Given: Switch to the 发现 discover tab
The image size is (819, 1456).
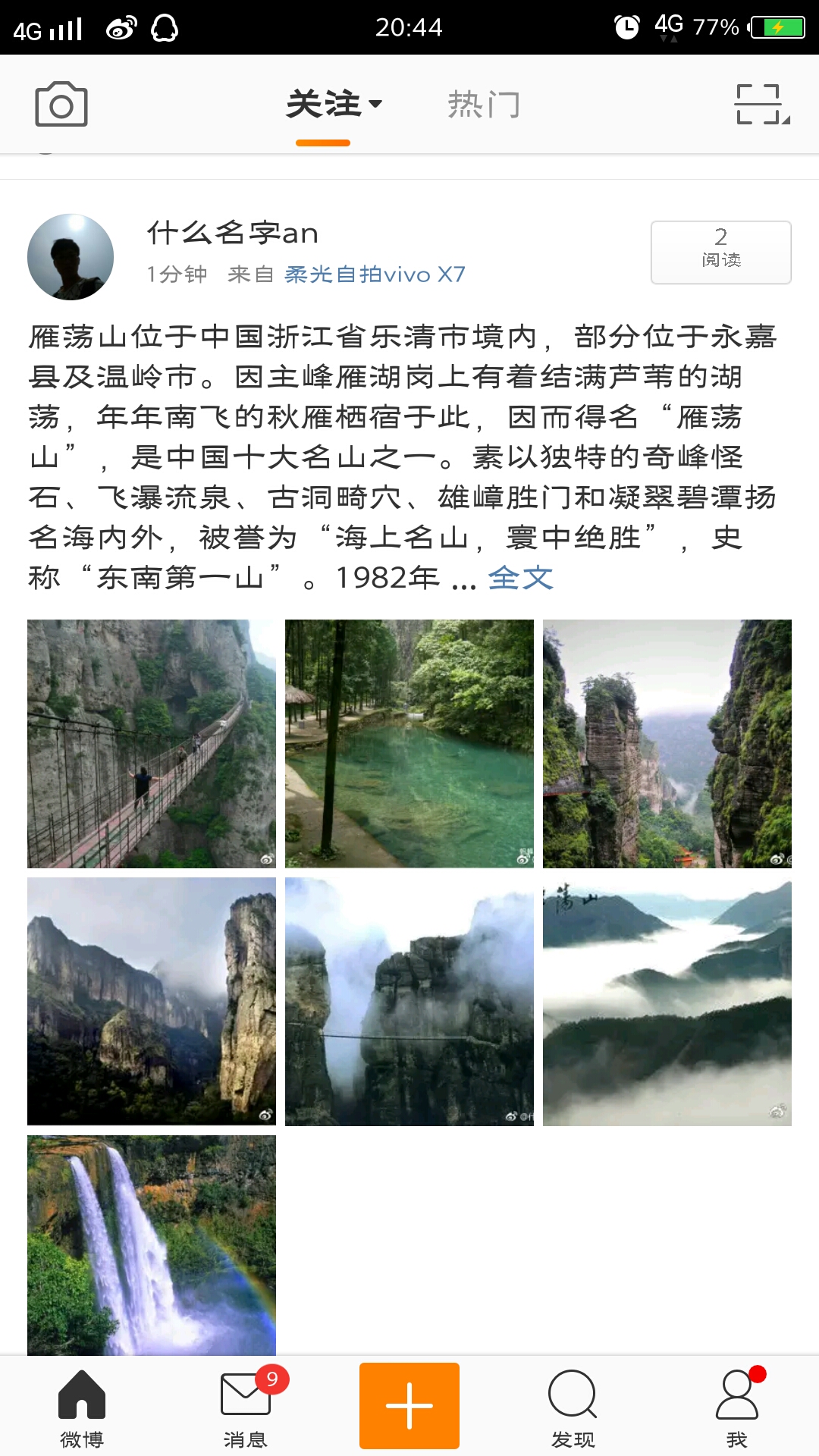Looking at the screenshot, I should [573, 1407].
